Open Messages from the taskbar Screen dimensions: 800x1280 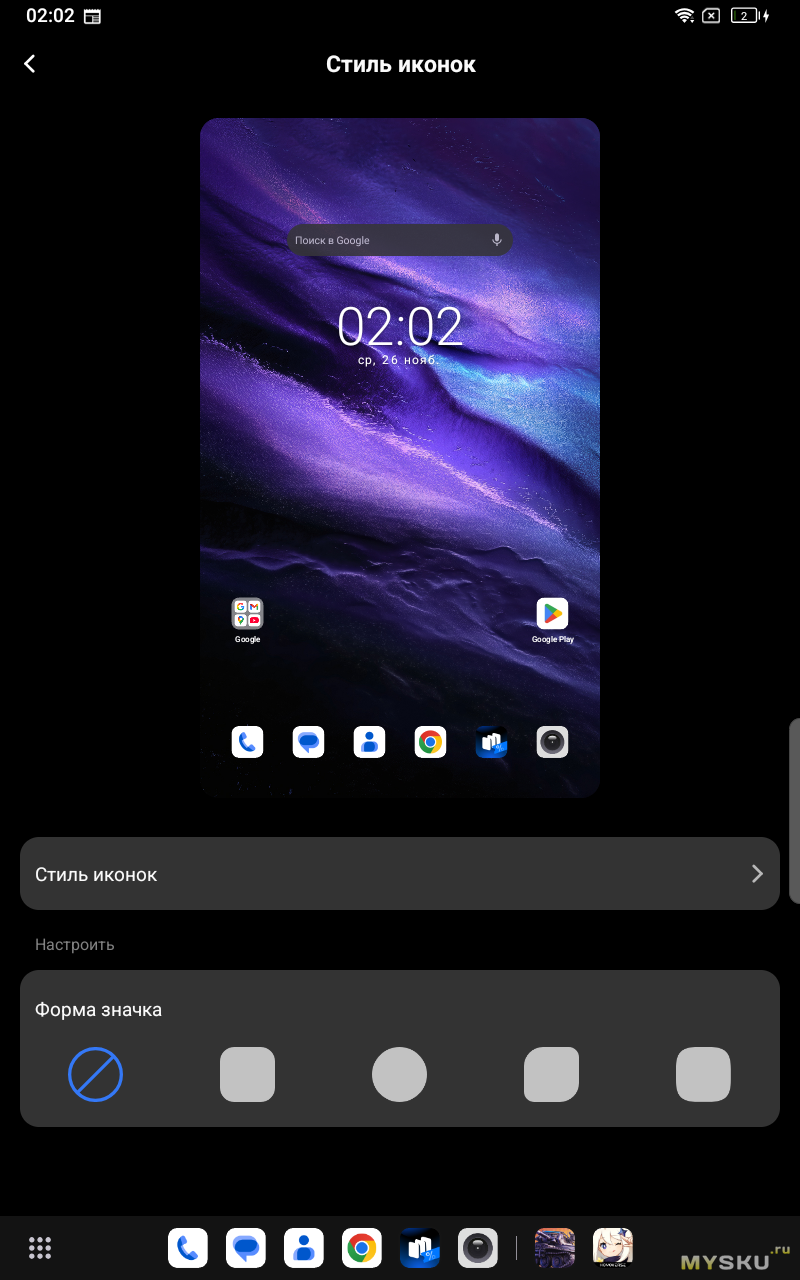(x=246, y=1248)
